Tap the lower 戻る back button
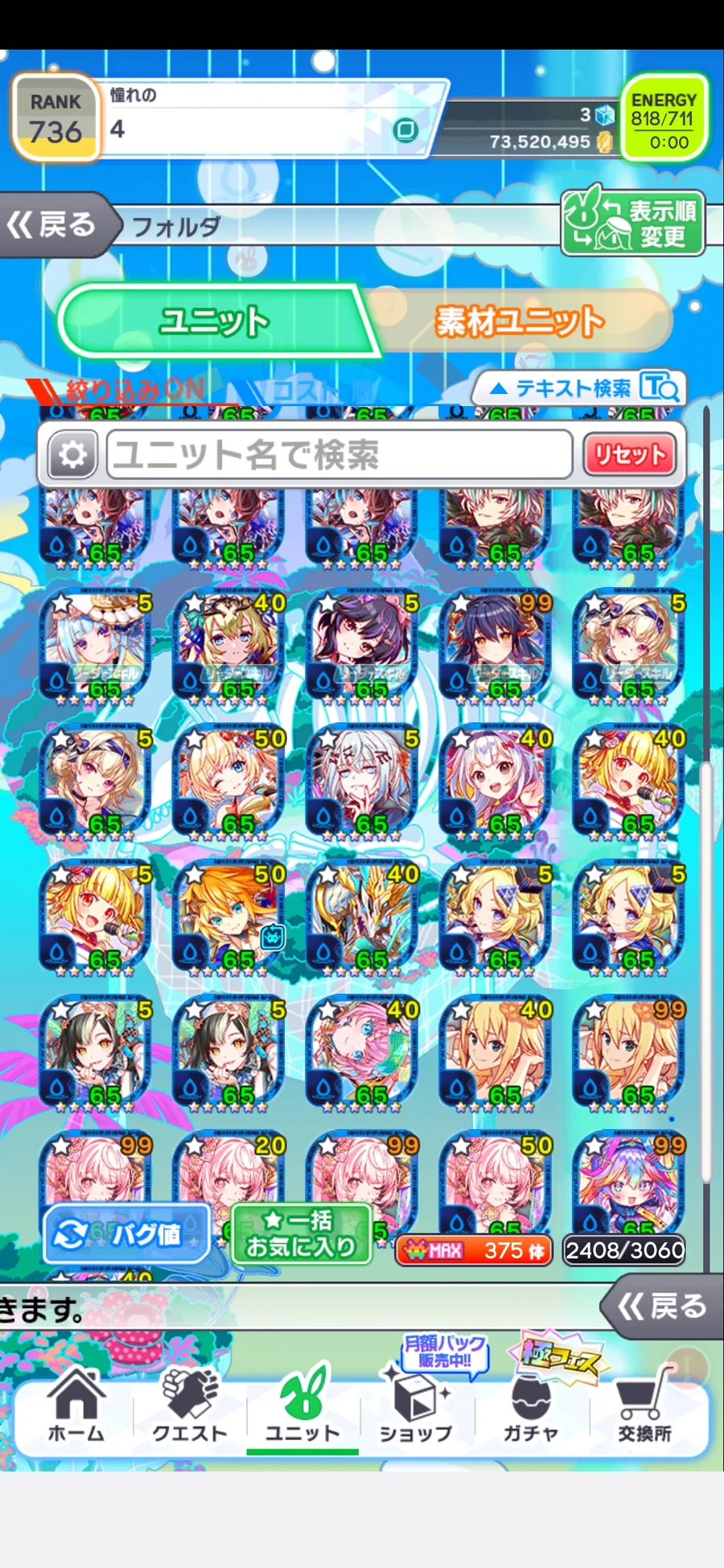This screenshot has height=1568, width=724. 661,1307
